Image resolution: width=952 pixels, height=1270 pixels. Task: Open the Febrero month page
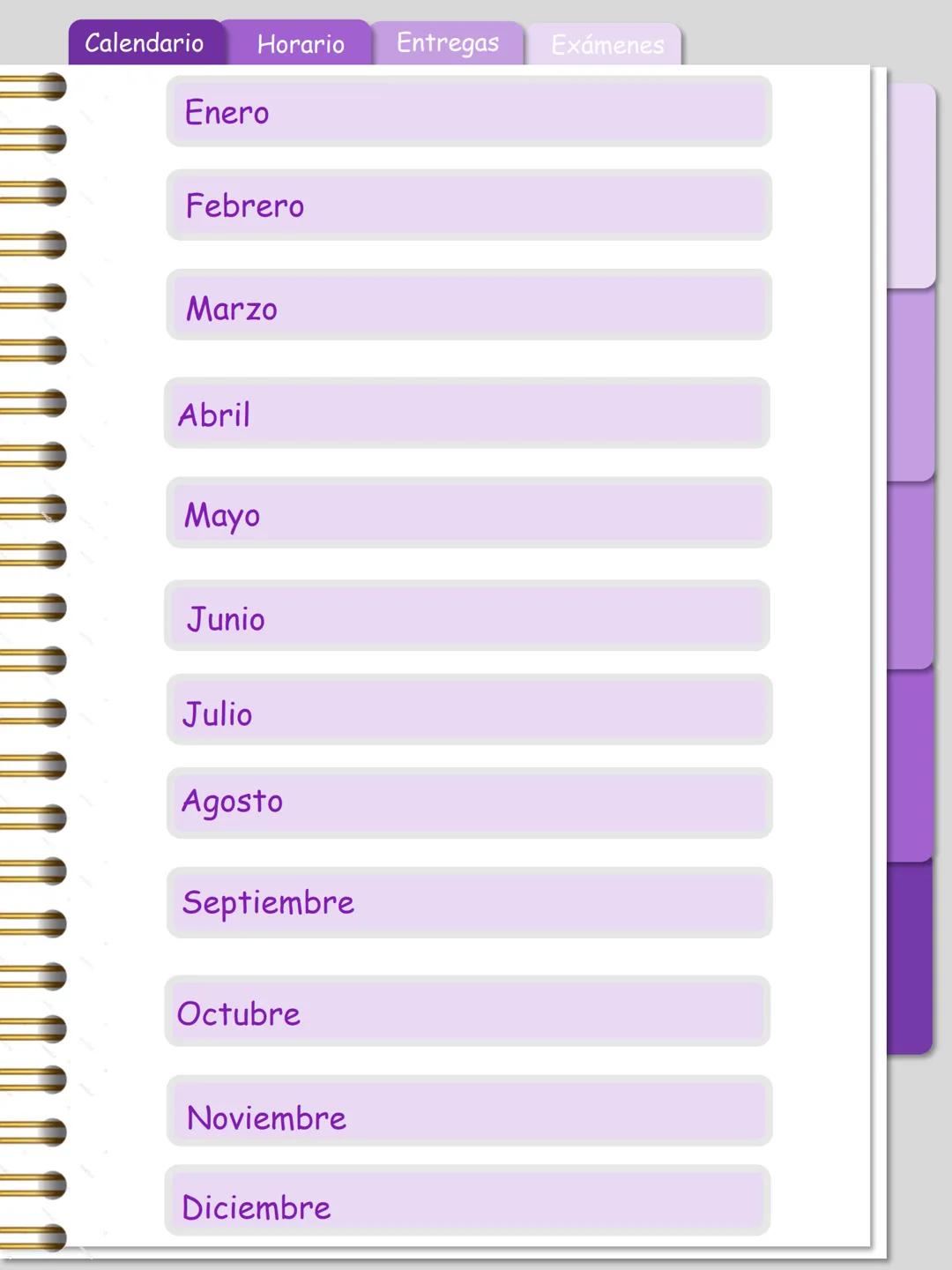tap(467, 205)
